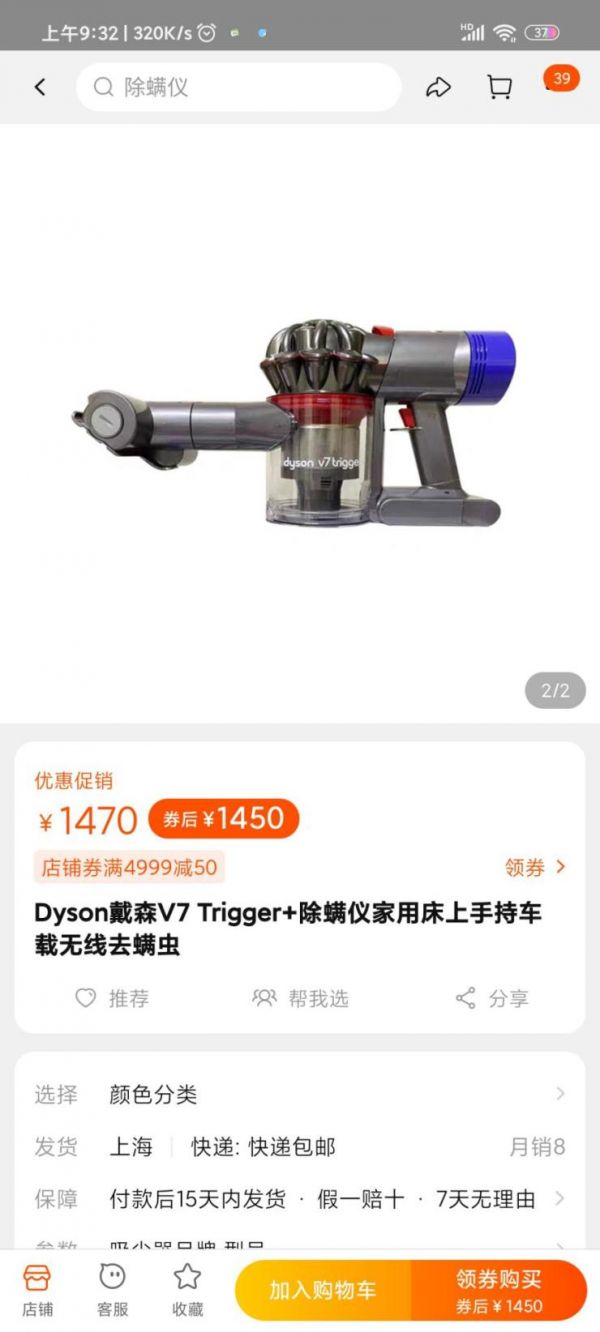The width and height of the screenshot is (600, 1332).
Task: Share the product via top arrow icon
Action: coord(438,87)
